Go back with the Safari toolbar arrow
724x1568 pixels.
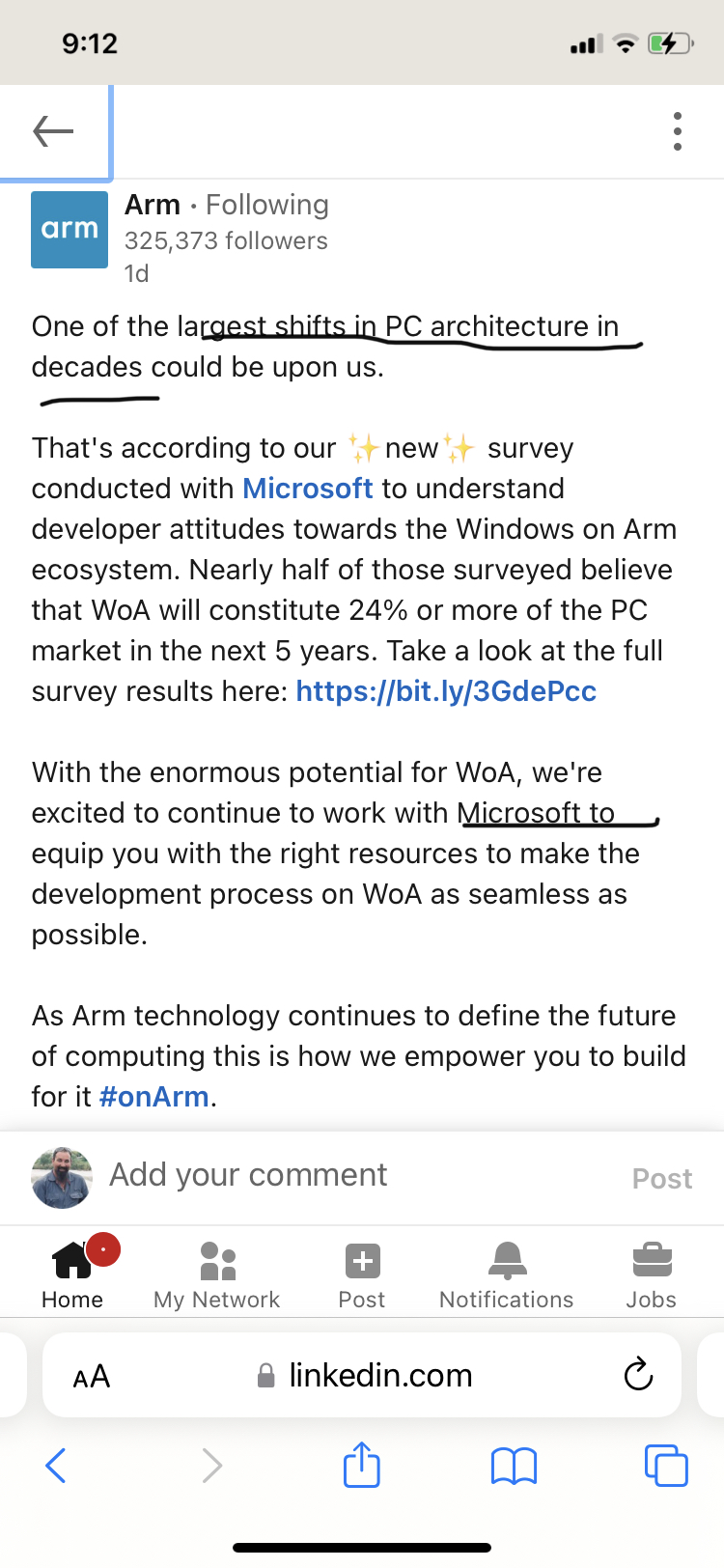coord(56,1466)
